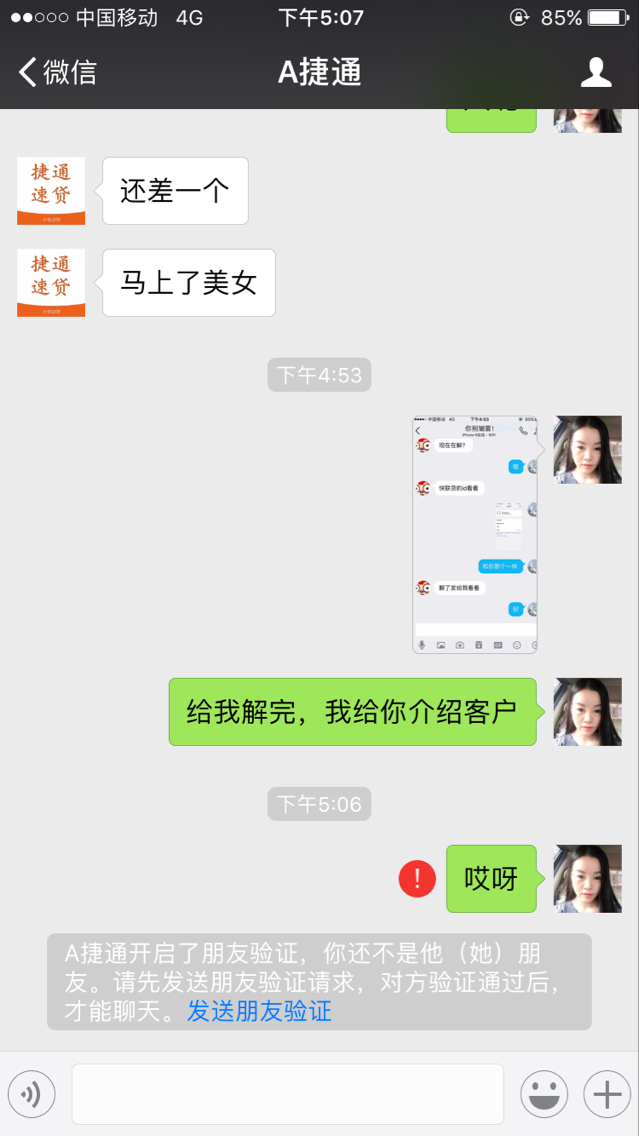
Task: Open own avatar beside 给我解完 message
Action: (x=588, y=711)
